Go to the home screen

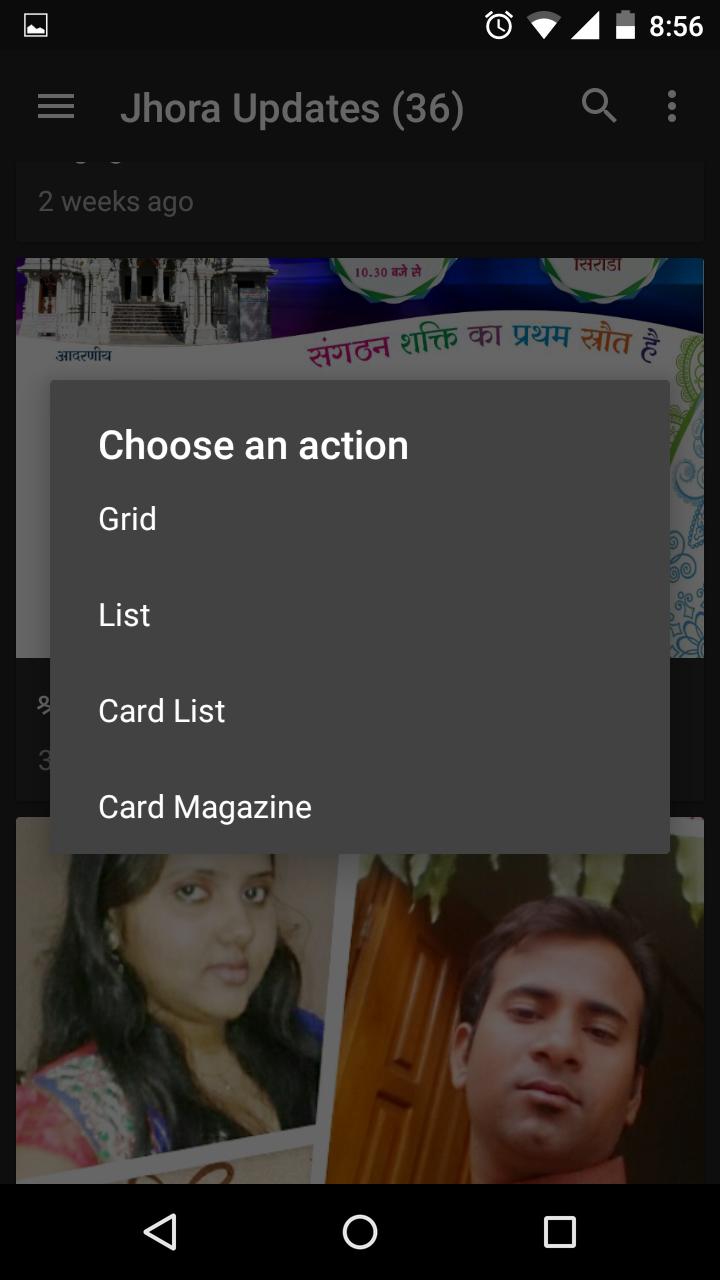[x=360, y=1232]
